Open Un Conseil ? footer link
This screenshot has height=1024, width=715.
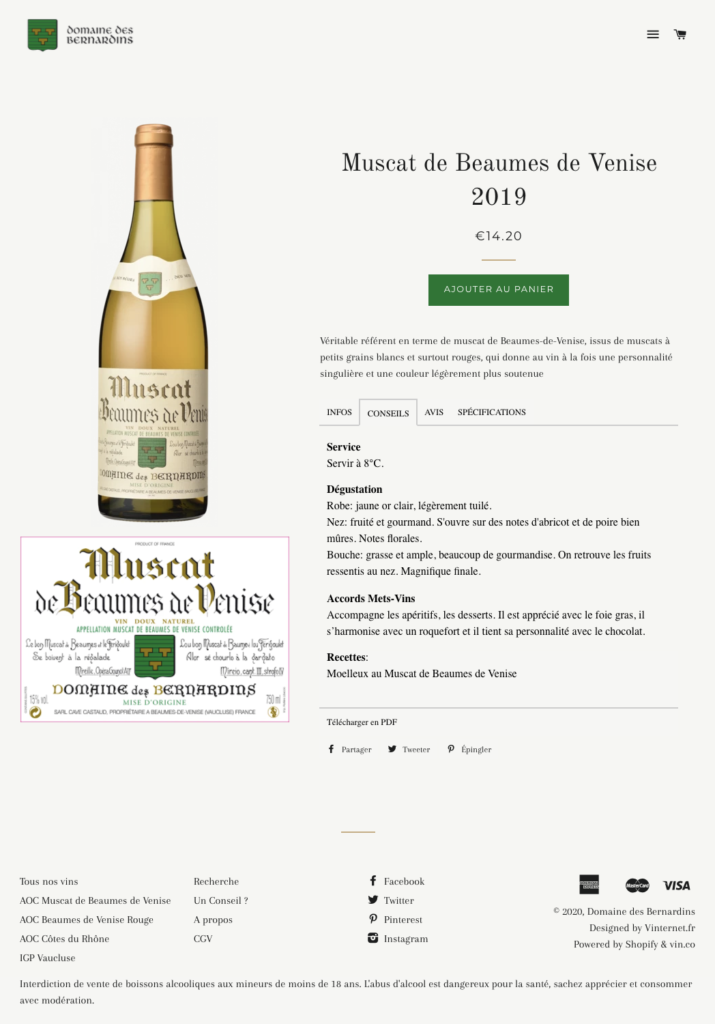(220, 900)
